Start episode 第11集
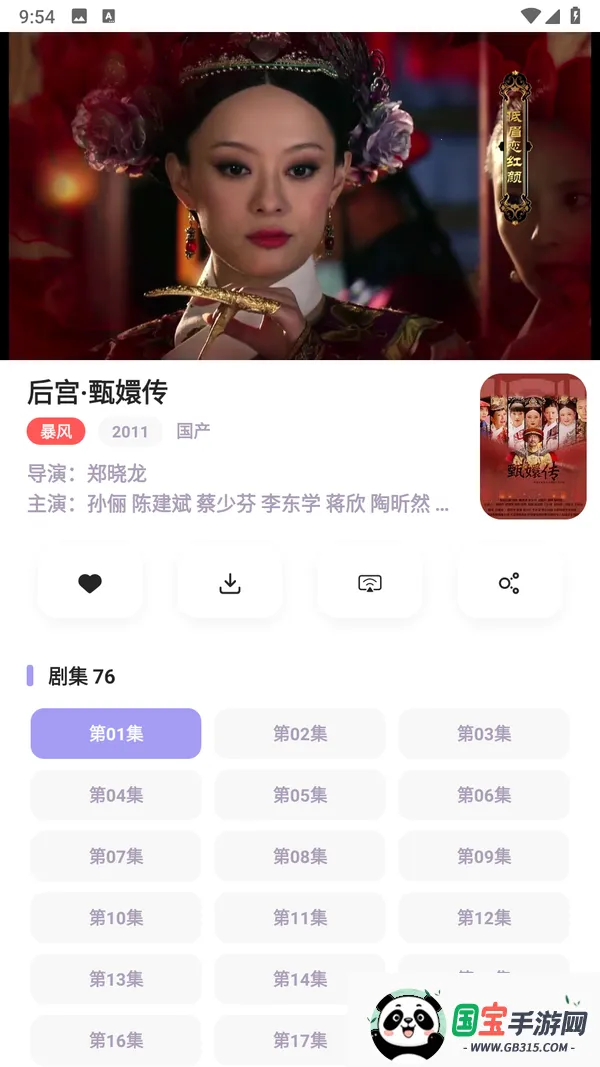Screen dimensions: 600x1067 300,917
